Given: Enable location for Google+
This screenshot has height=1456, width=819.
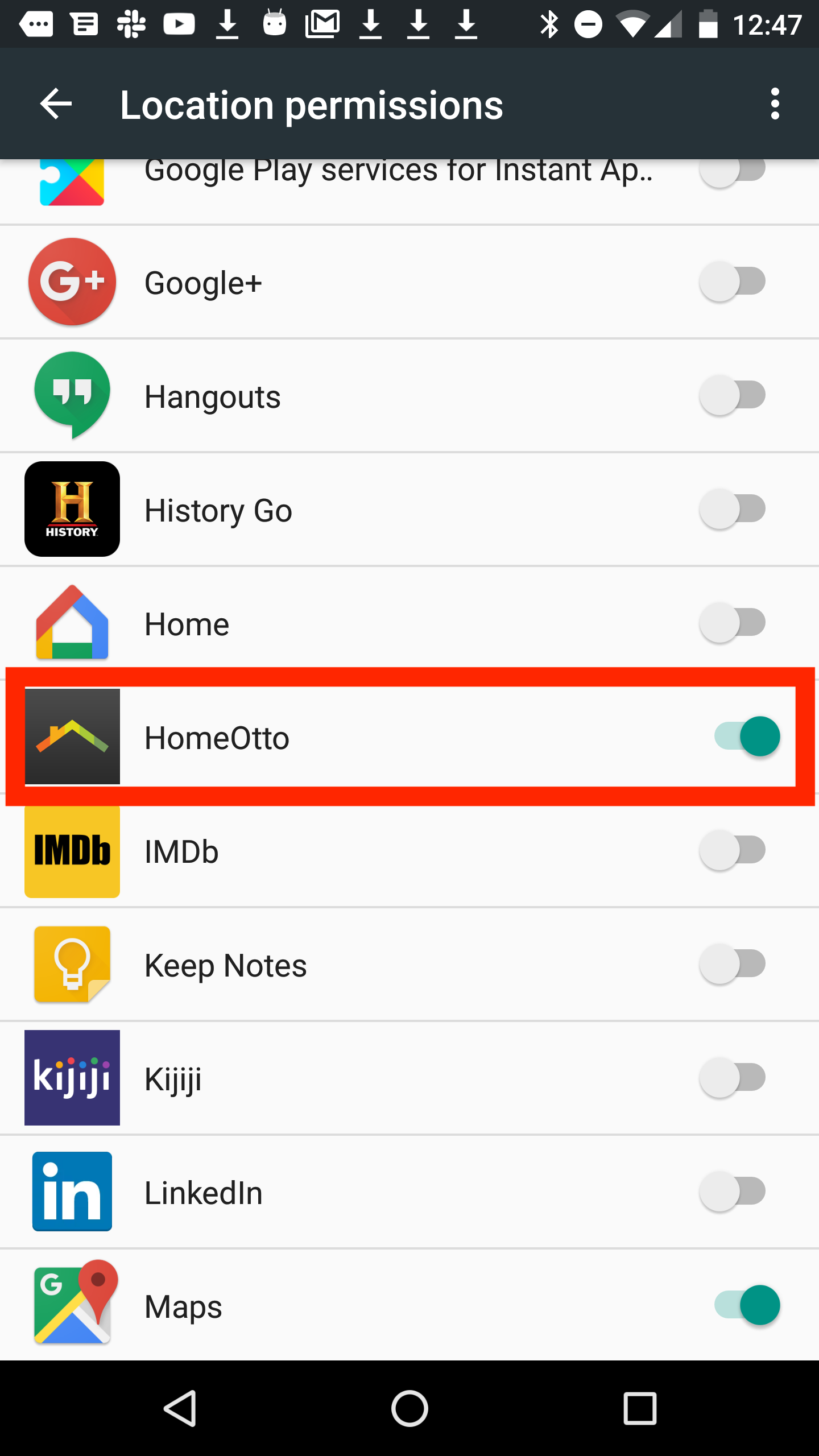Looking at the screenshot, I should (733, 282).
